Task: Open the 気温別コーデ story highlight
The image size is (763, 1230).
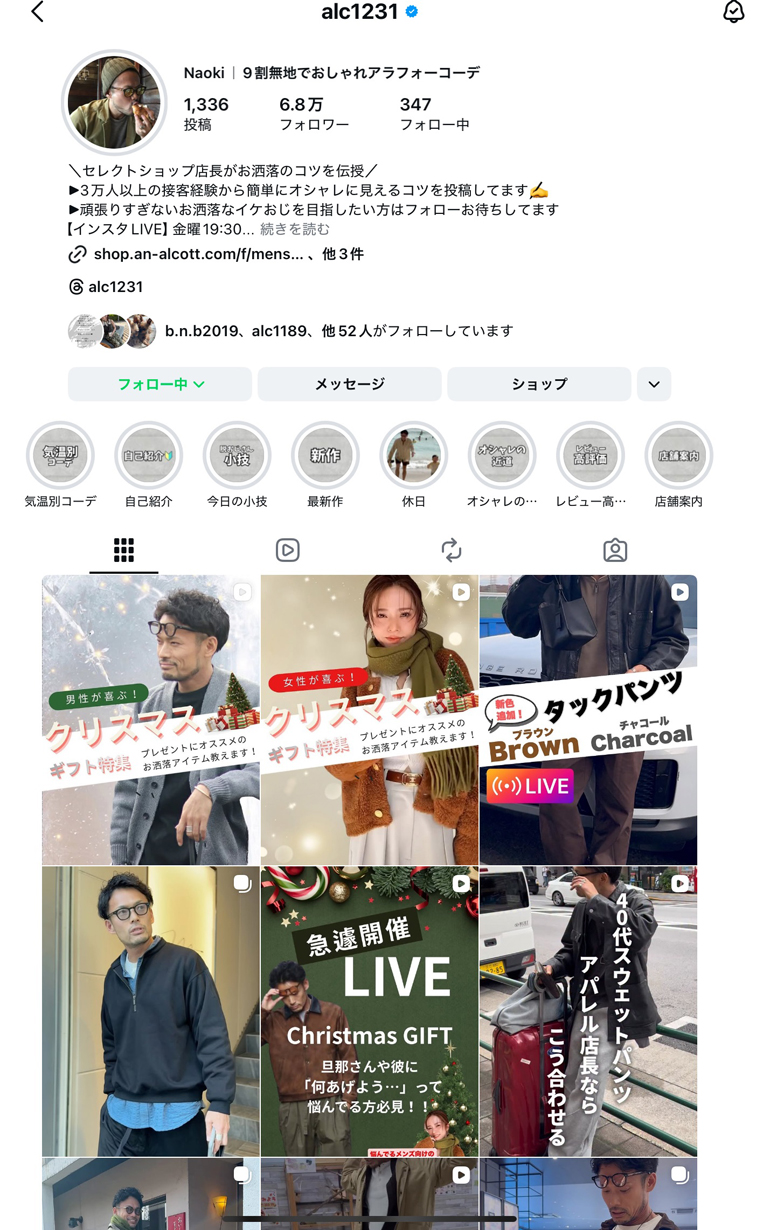Action: pyautogui.click(x=60, y=456)
